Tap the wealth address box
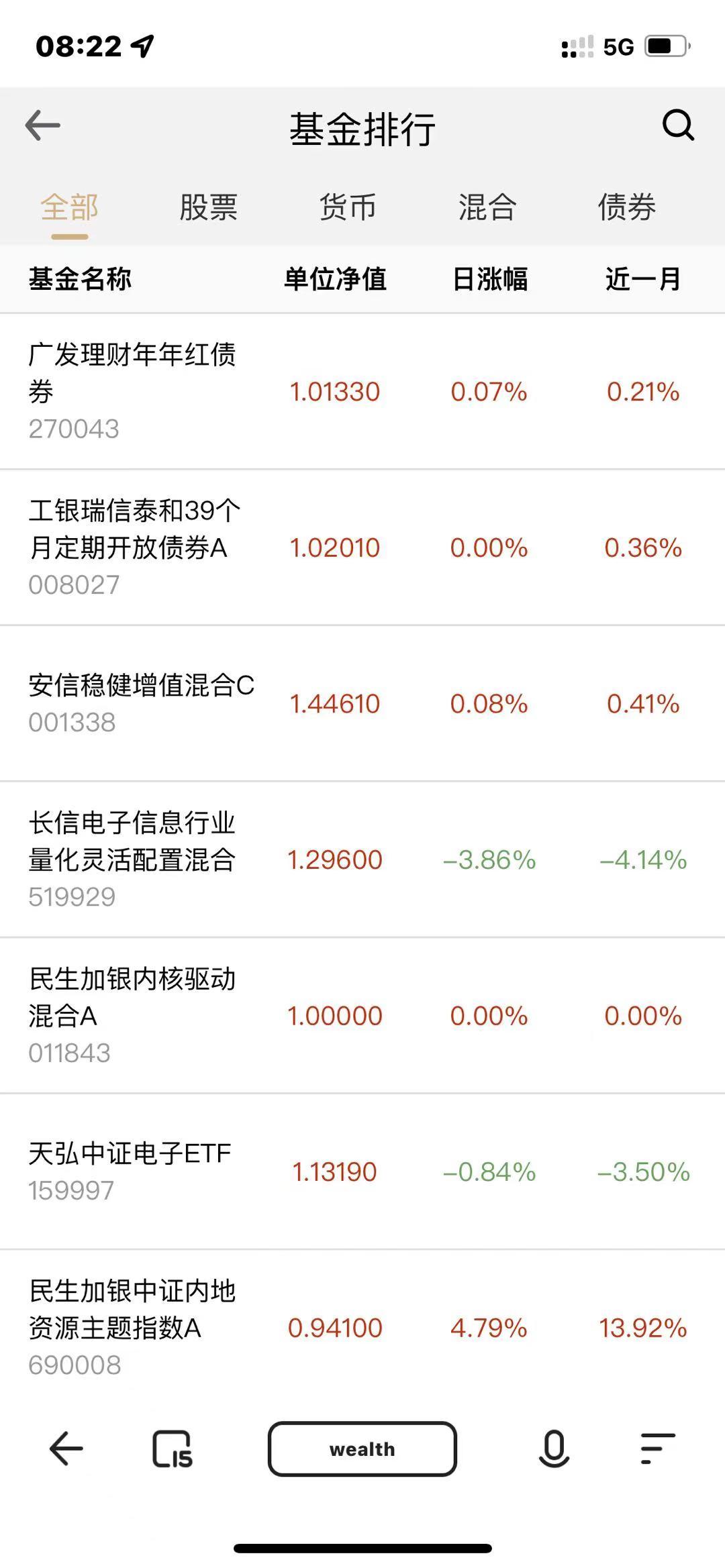Screen dimensions: 725x1568 pyautogui.click(x=362, y=1449)
